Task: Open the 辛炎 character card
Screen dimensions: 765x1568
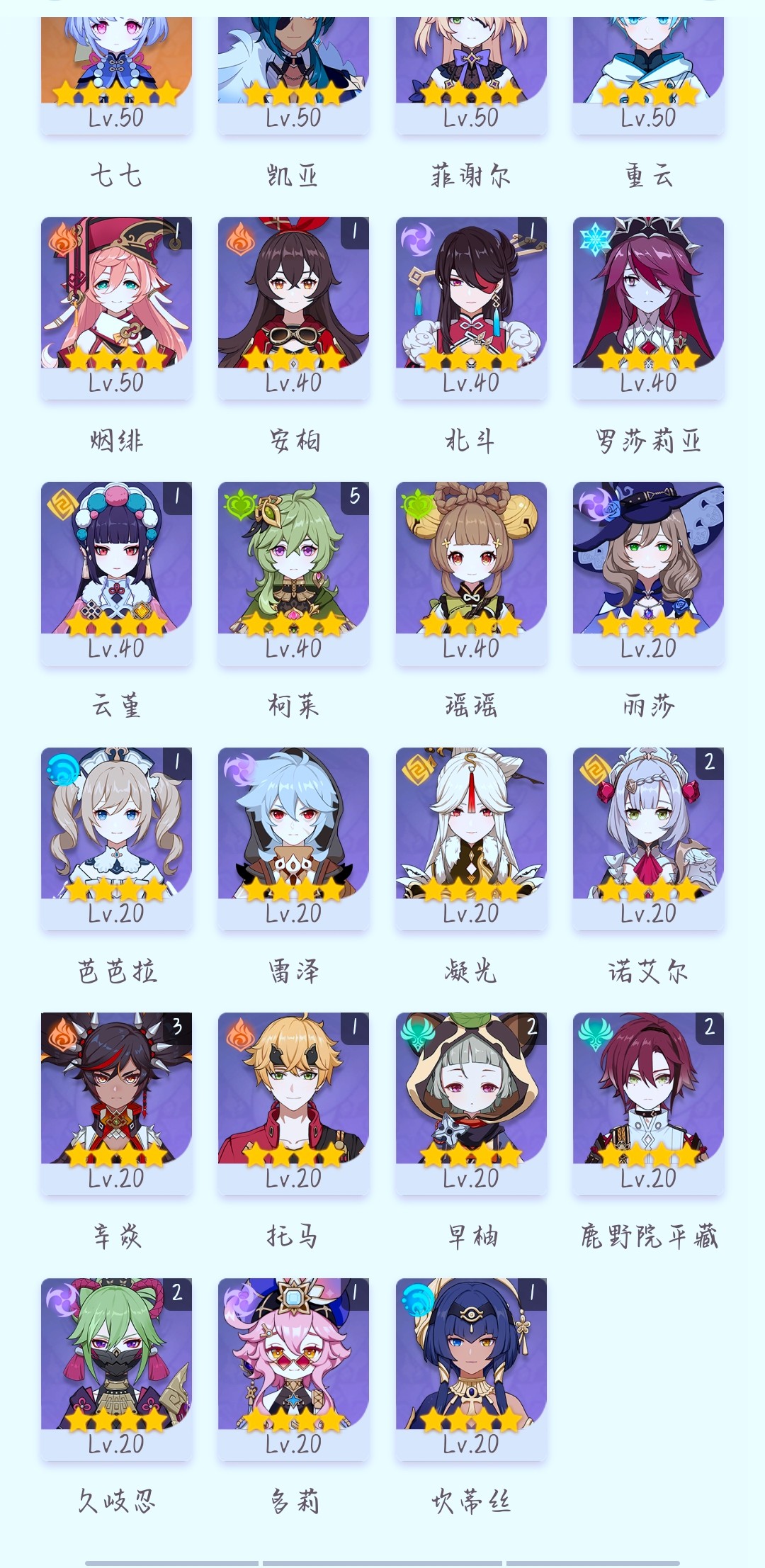Action: pos(116,1103)
